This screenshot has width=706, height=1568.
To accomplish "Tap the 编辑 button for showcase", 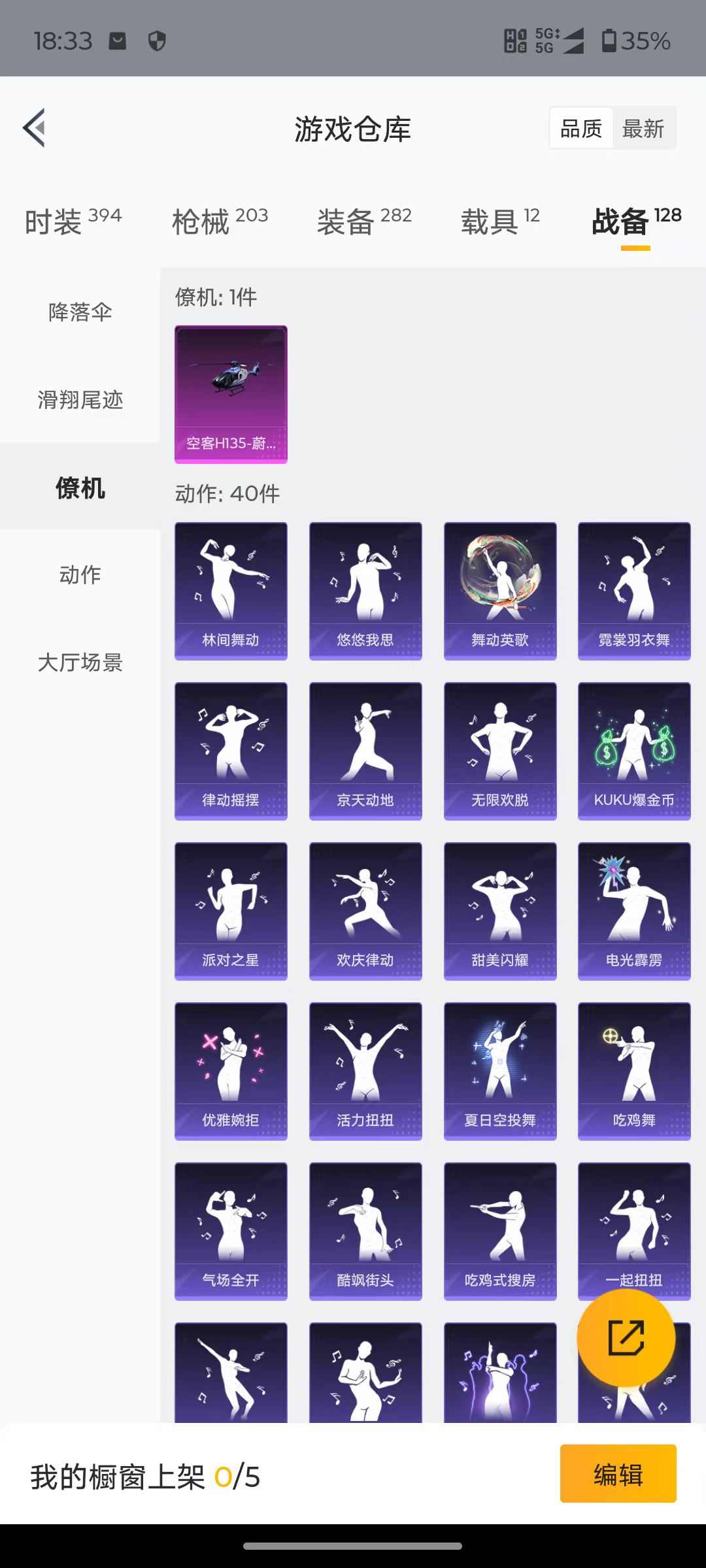I will tap(618, 1473).
